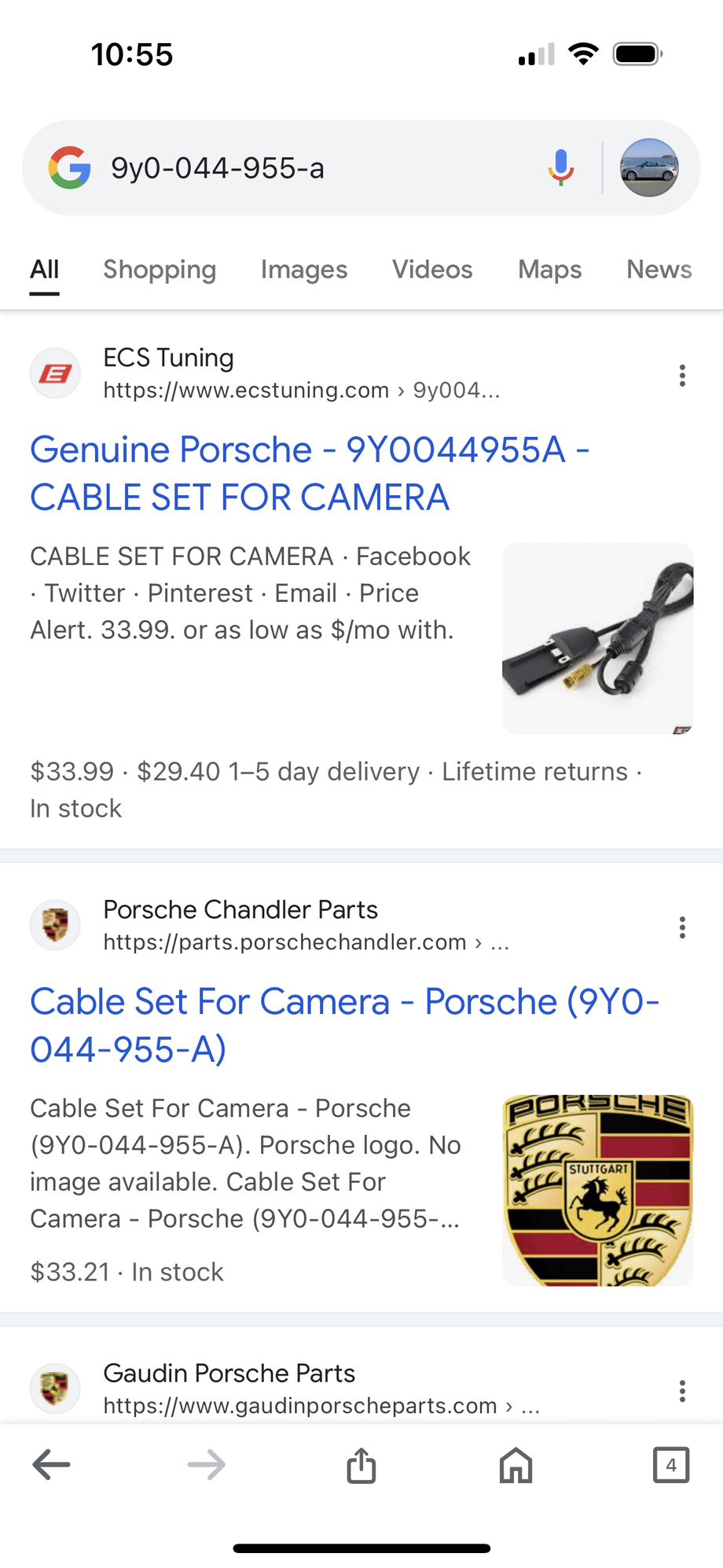This screenshot has height=1568, width=723.
Task: Open the ECS Tuning cable product image
Action: 597,638
